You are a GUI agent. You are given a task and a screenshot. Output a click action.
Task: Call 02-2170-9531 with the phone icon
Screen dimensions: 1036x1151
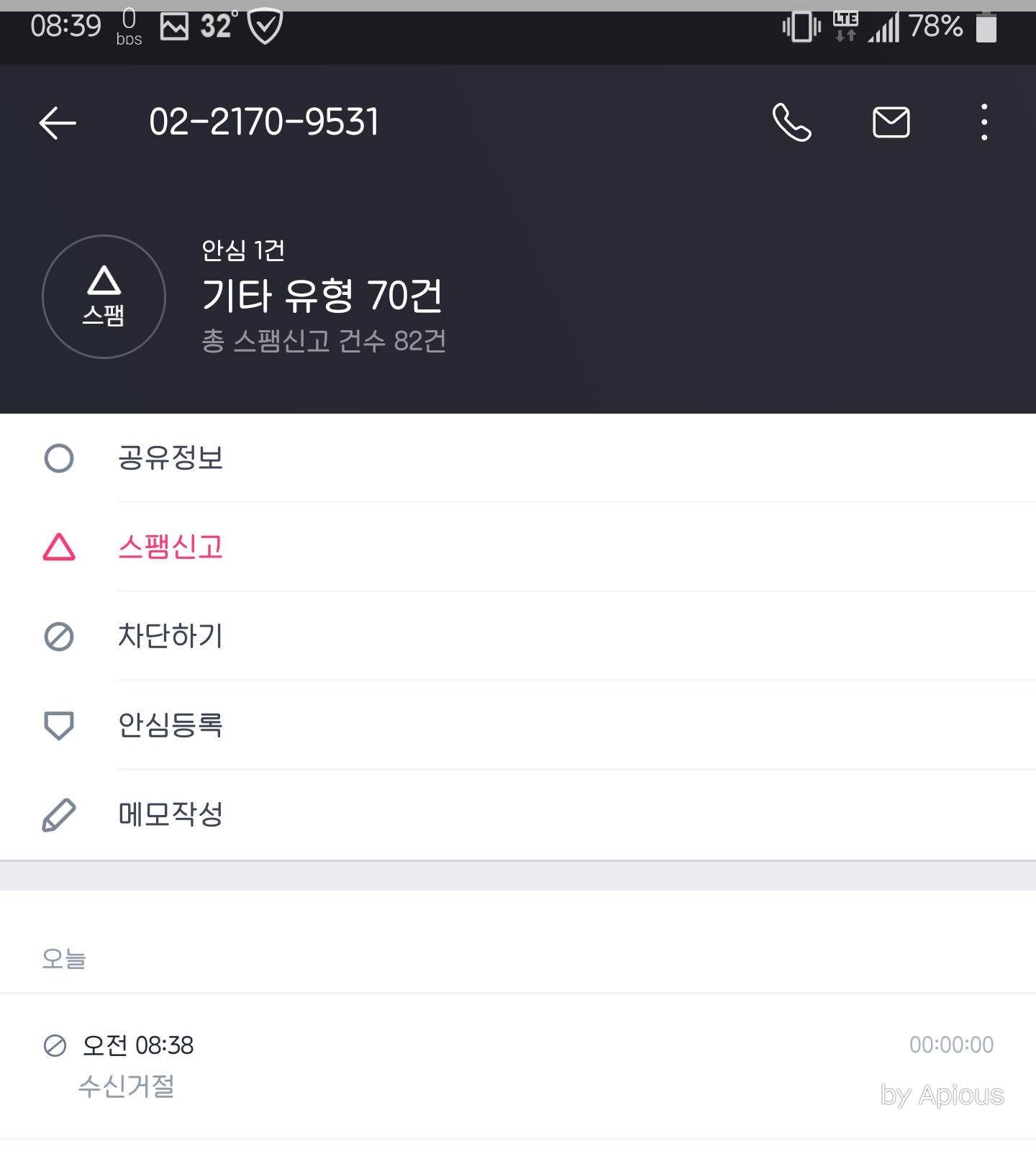(791, 122)
